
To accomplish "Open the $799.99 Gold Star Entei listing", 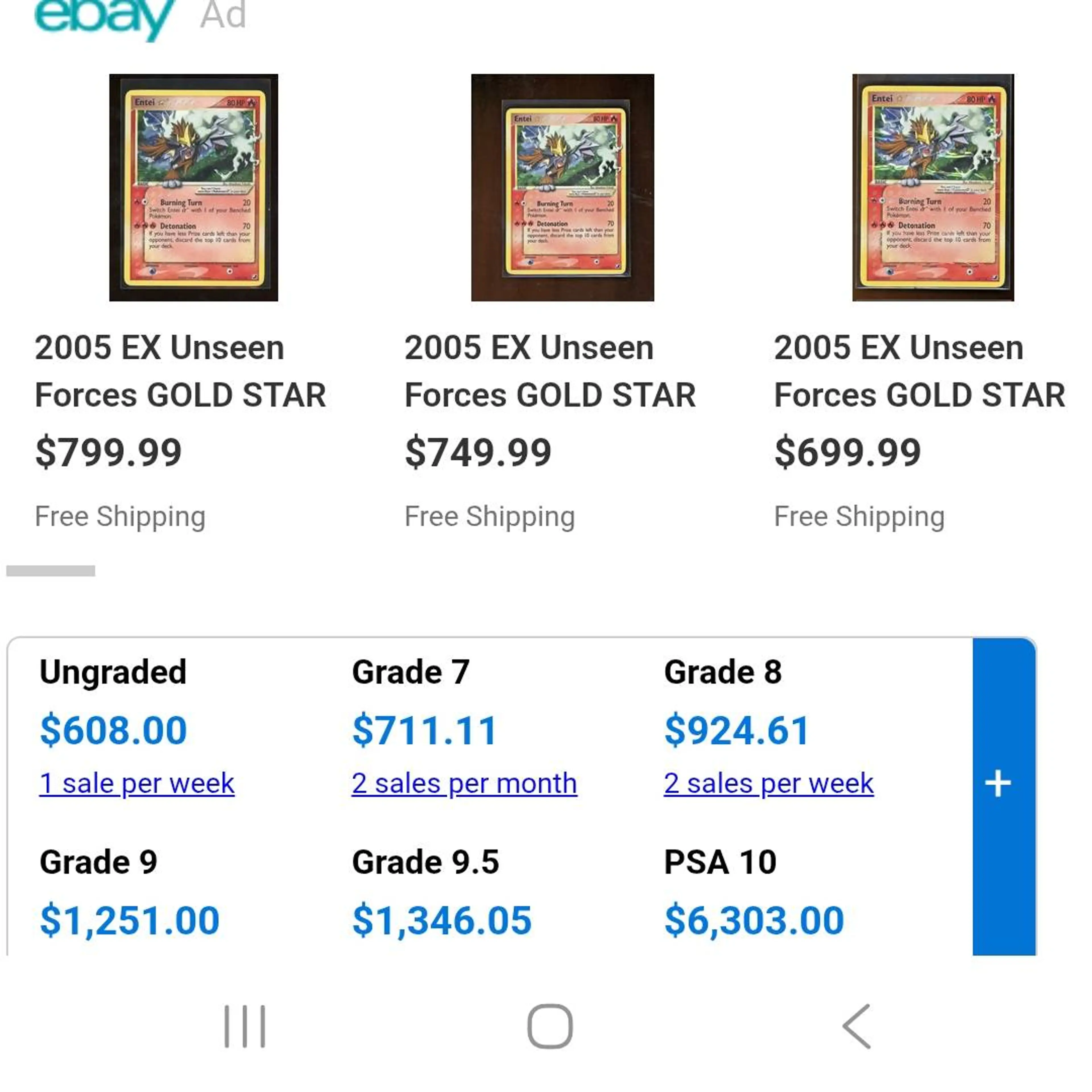I will click(194, 188).
